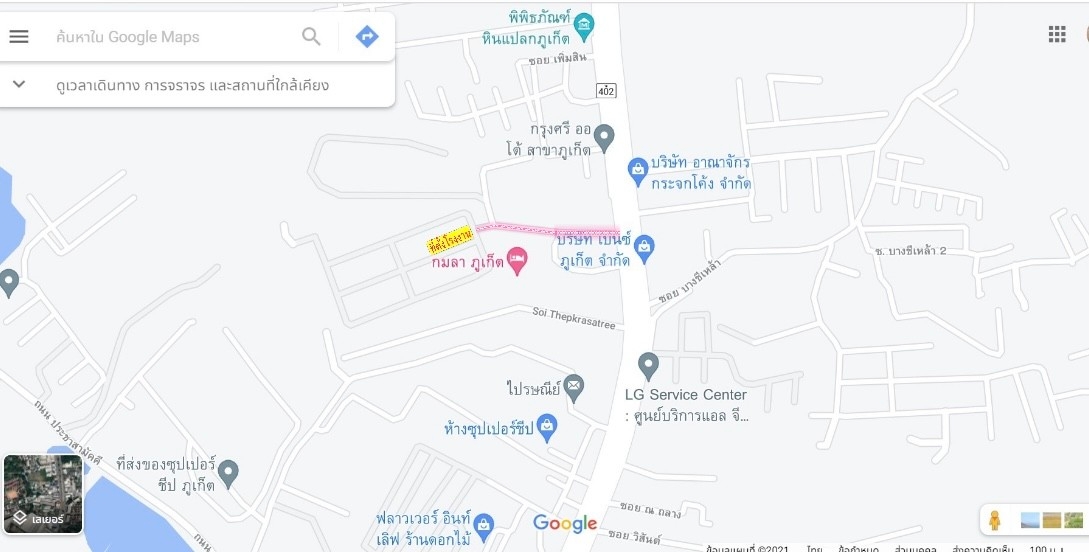Tap the Google Maps search field
The image size is (1089, 552).
(170, 37)
